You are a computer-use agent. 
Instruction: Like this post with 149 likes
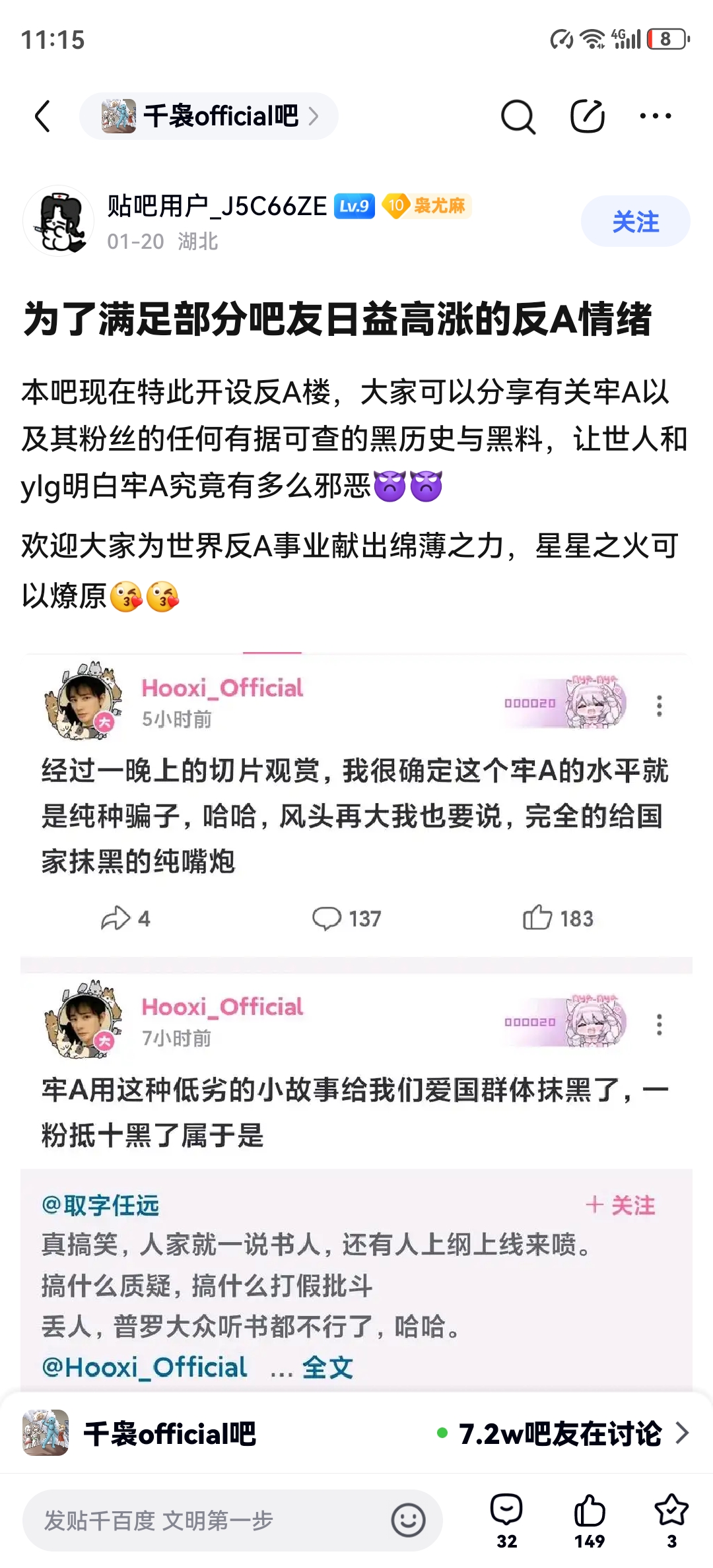589,1519
